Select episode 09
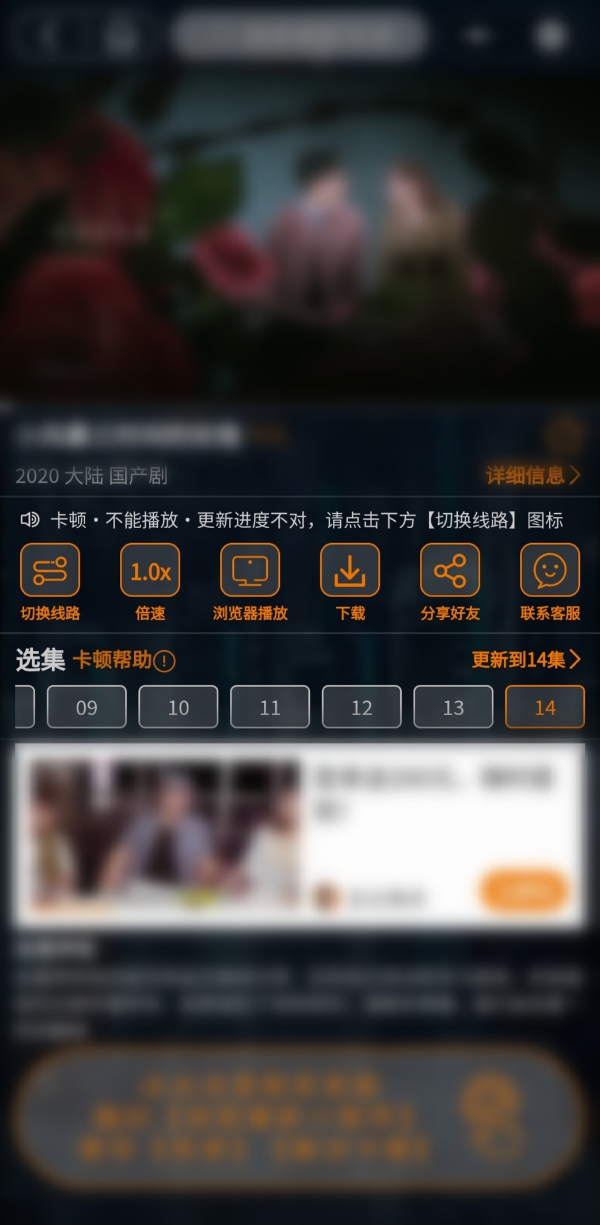600x1225 pixels. (x=87, y=707)
